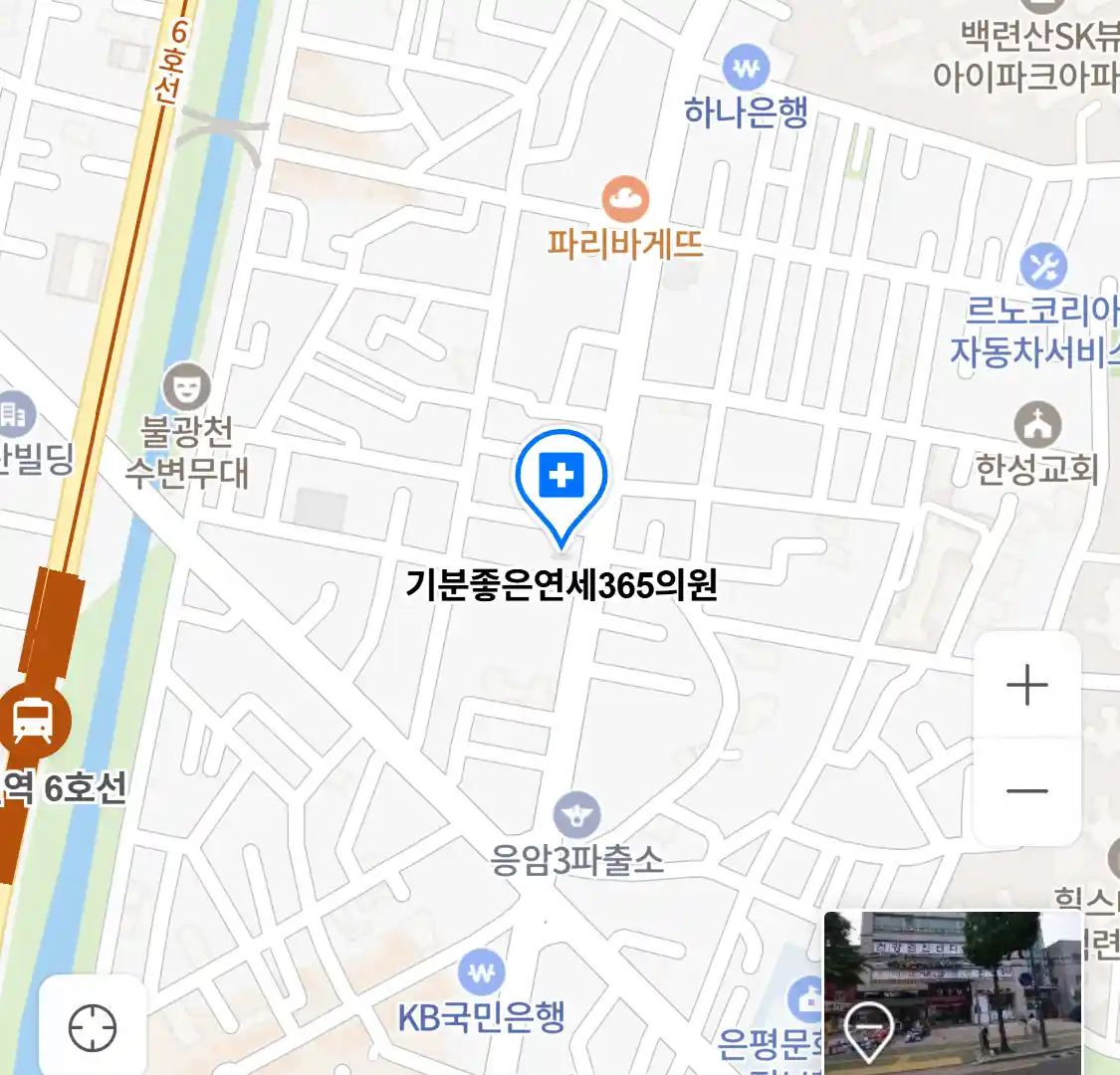Screen dimensions: 1120x1075
Task: Open the 파리바게뜨 bakery marker
Action: [x=625, y=200]
